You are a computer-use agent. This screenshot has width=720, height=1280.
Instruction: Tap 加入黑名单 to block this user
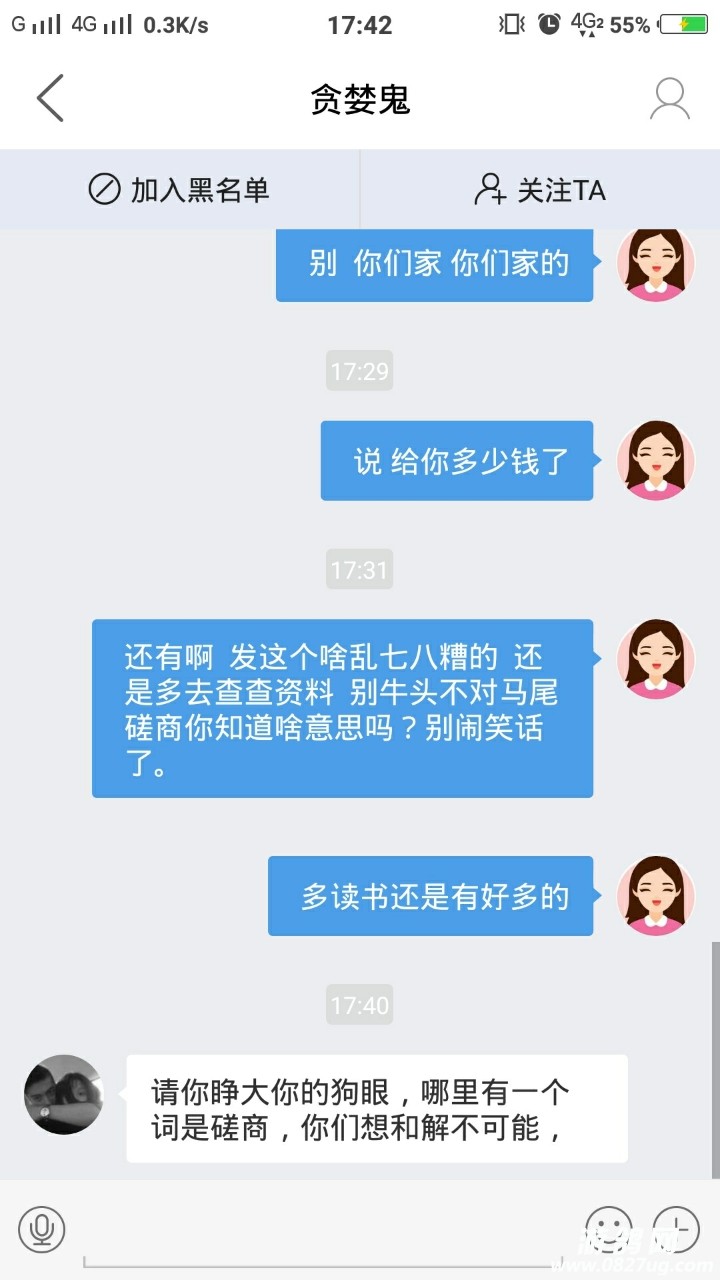coord(179,189)
